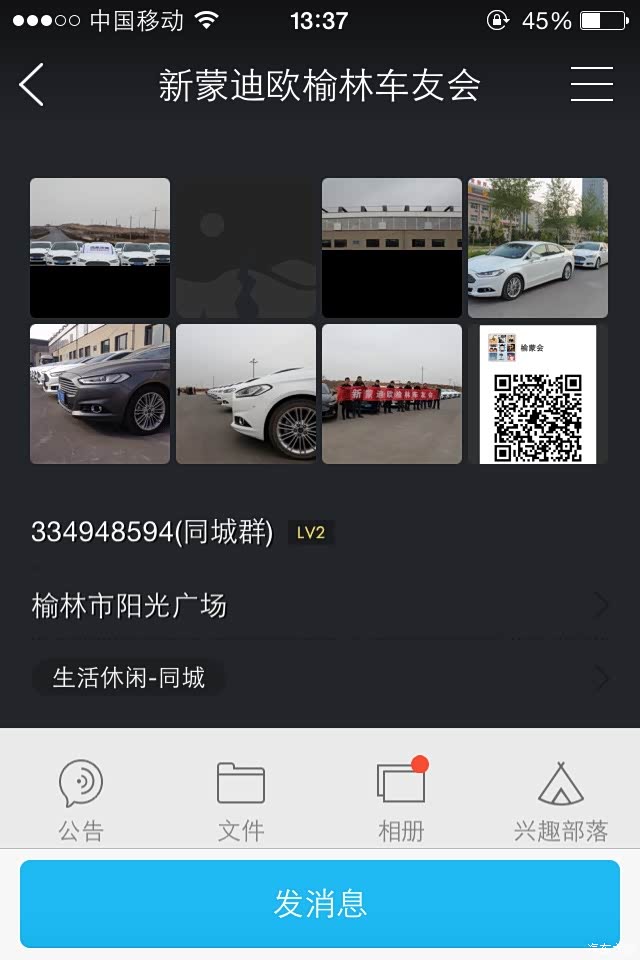Open the blank placeholder photo tile
This screenshot has width=640, height=960.
tap(246, 248)
